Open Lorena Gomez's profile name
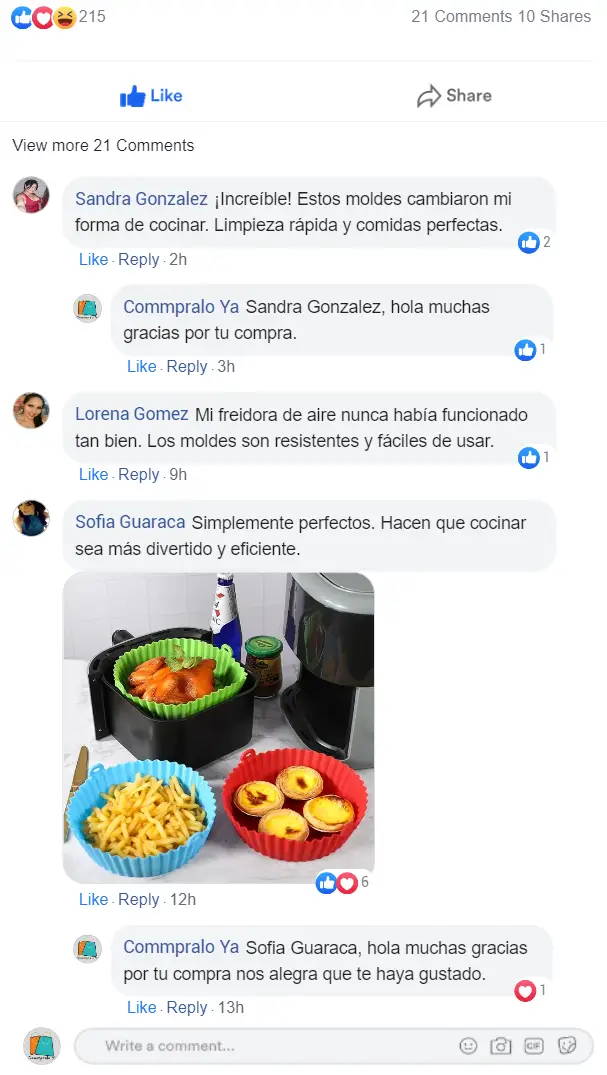This screenshot has height=1075, width=607. pos(131,414)
